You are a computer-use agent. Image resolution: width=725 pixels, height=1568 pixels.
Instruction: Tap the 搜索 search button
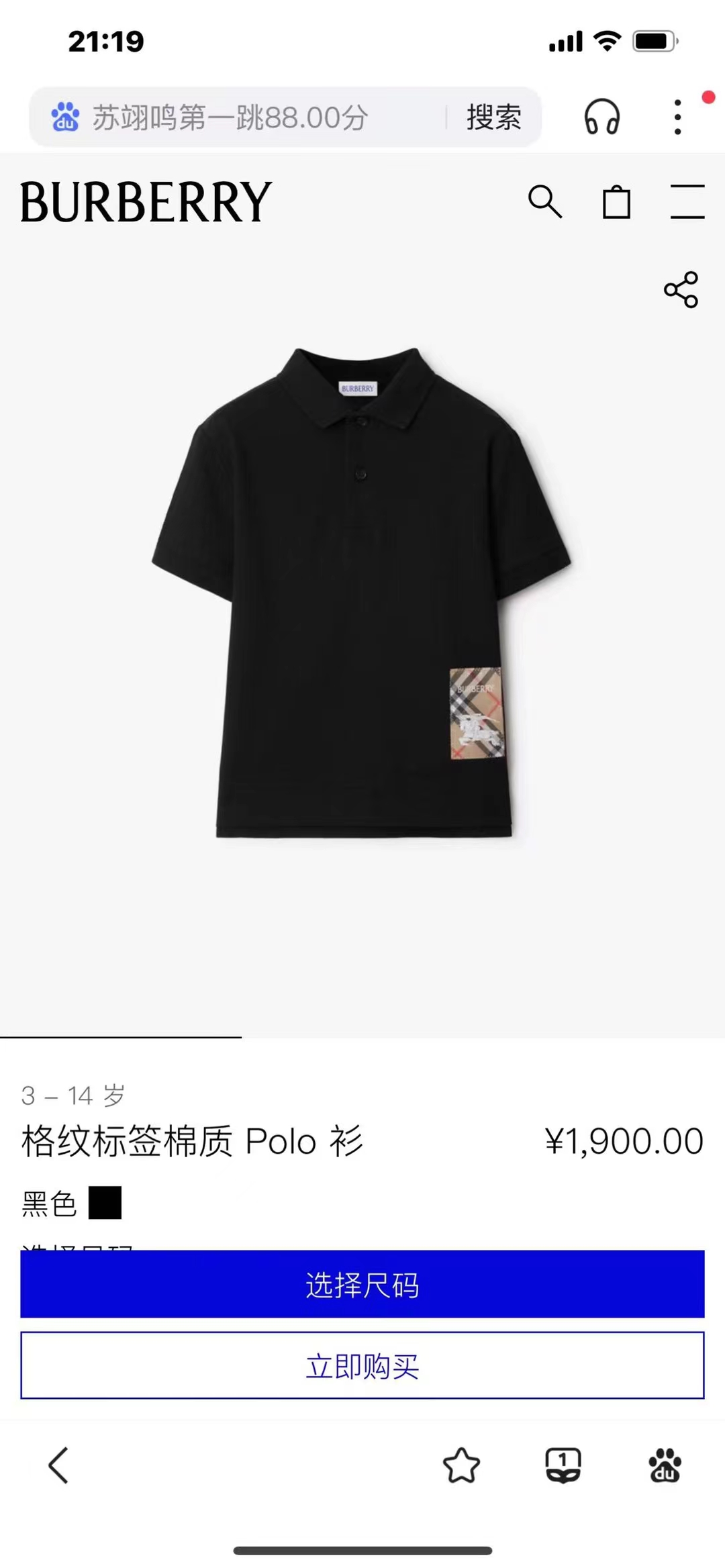[494, 117]
